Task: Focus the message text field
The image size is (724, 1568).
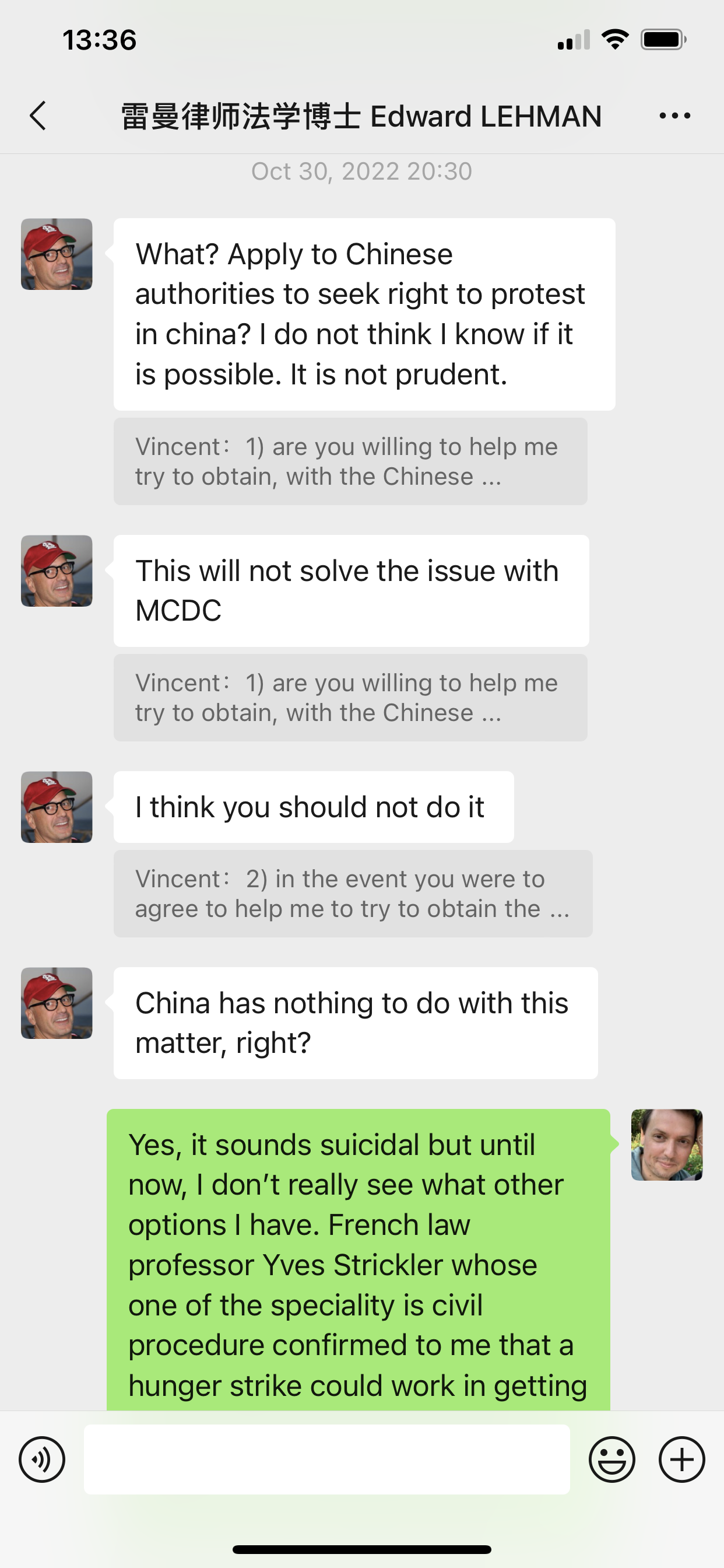Action: coord(326,1459)
